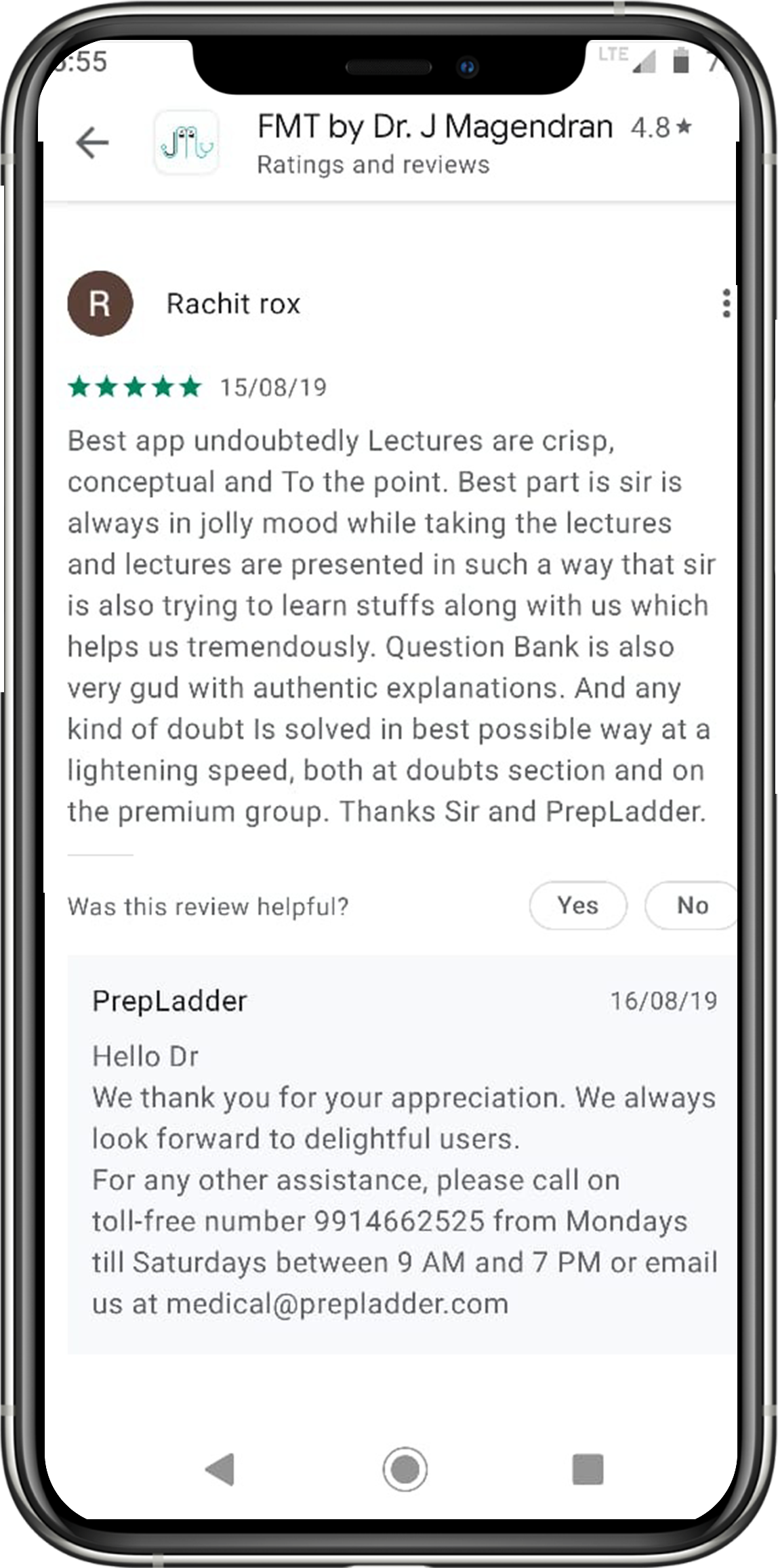Tap the system home button
The height and width of the screenshot is (1568, 778).
tap(405, 1469)
